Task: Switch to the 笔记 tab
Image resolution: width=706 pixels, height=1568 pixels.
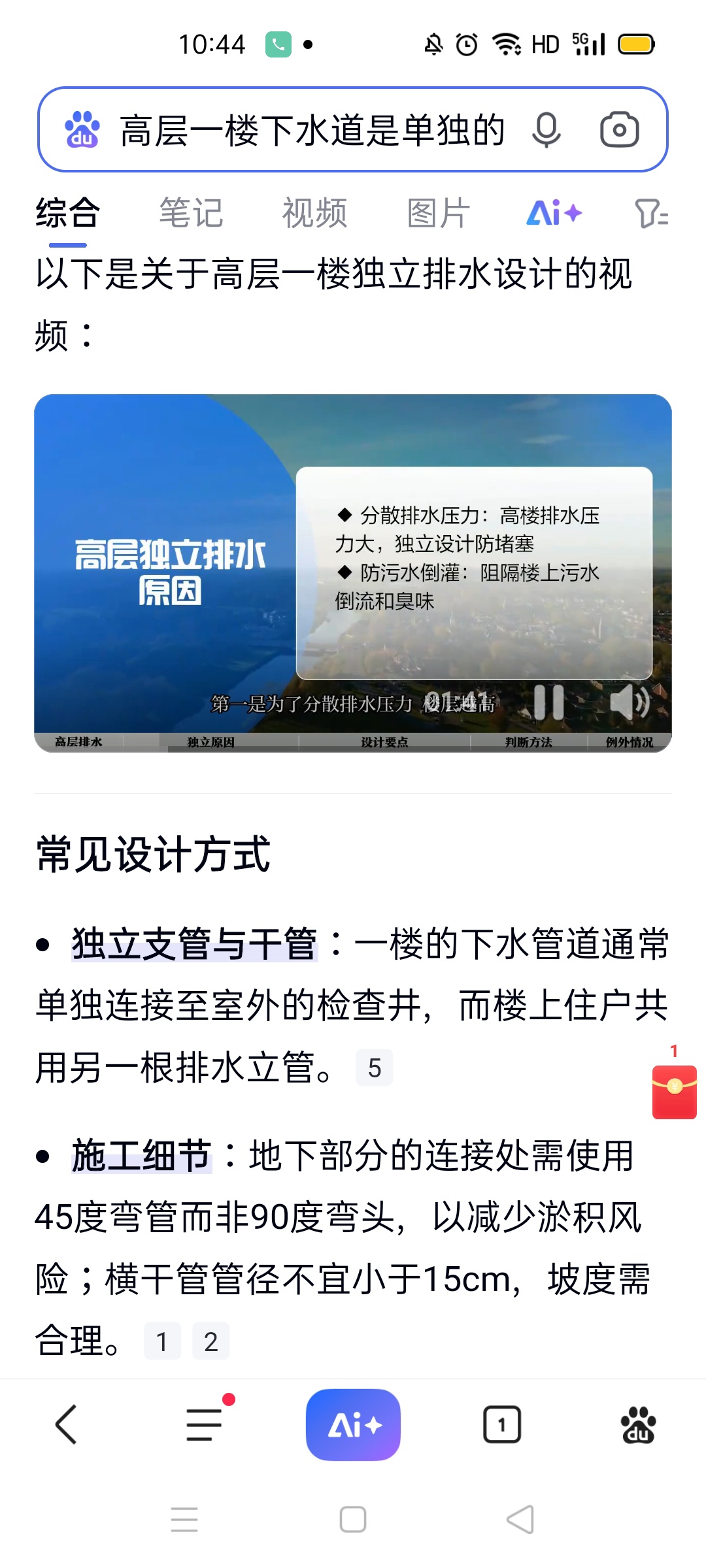Action: (191, 213)
